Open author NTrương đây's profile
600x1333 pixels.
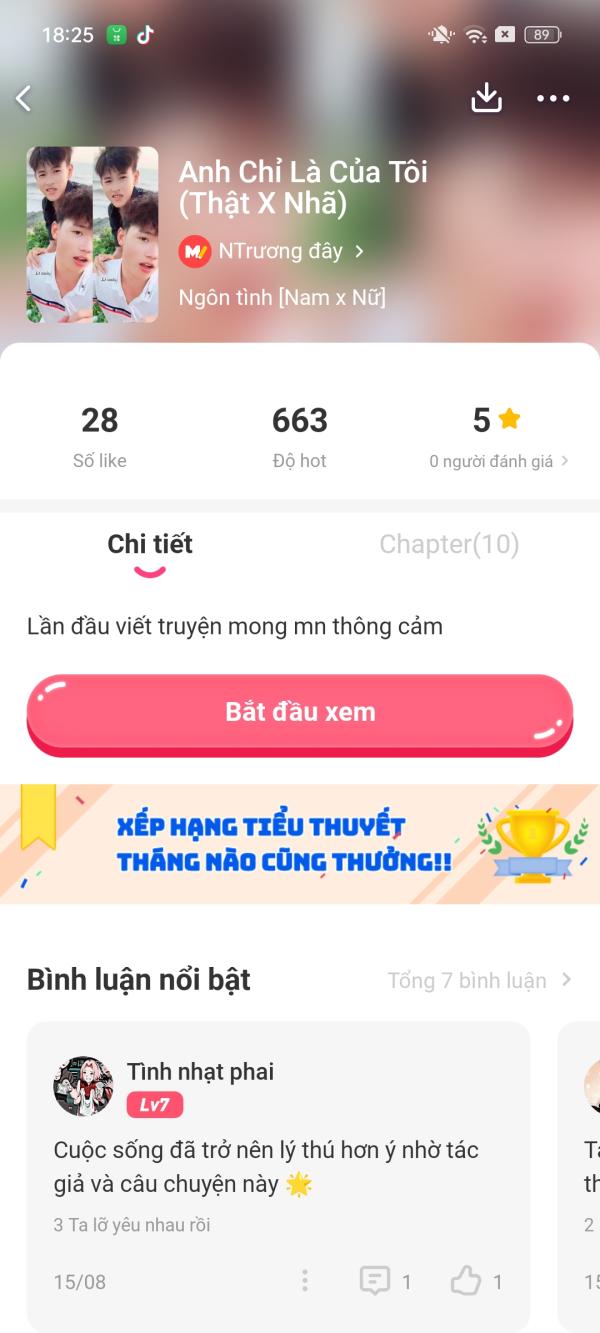(x=272, y=251)
